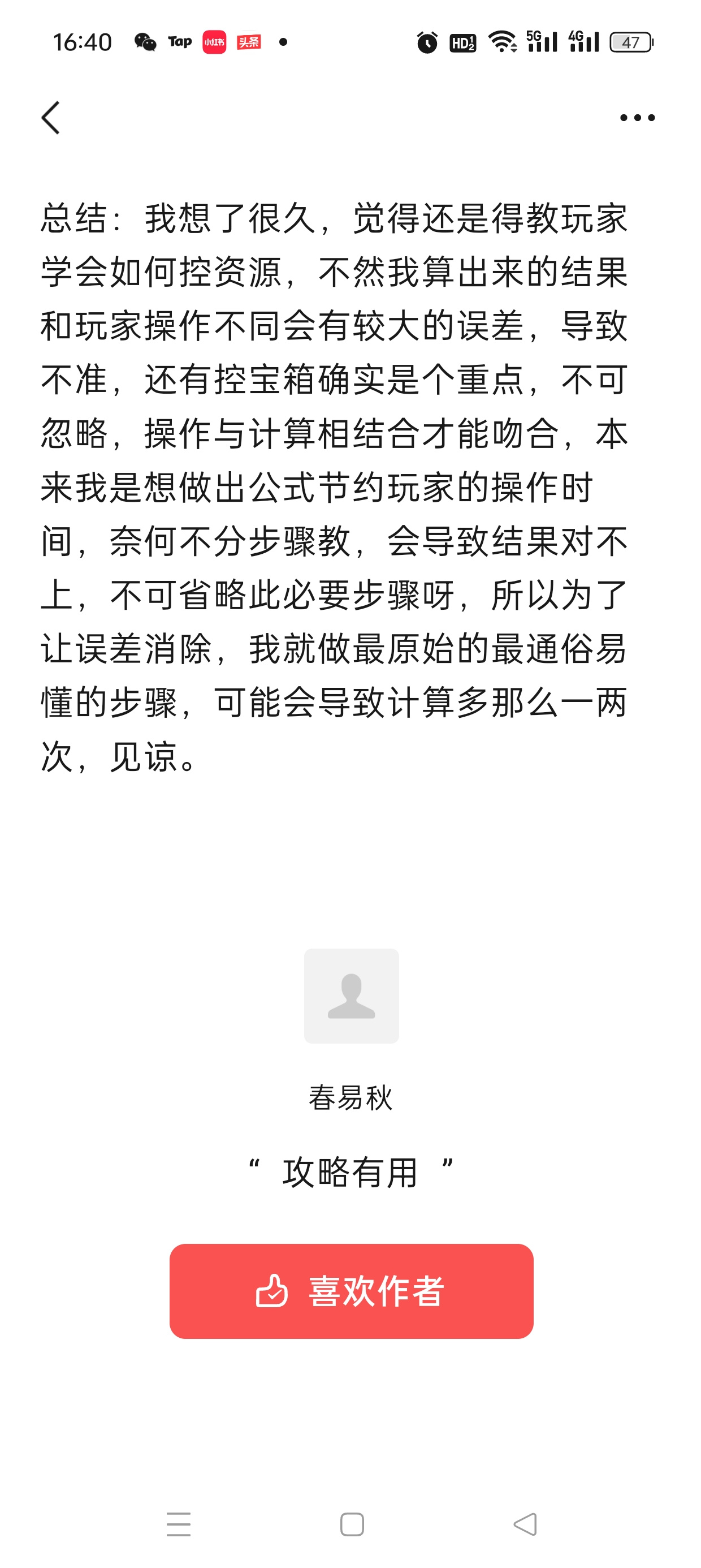
Task: Open the three-dot overflow menu
Action: tap(637, 118)
